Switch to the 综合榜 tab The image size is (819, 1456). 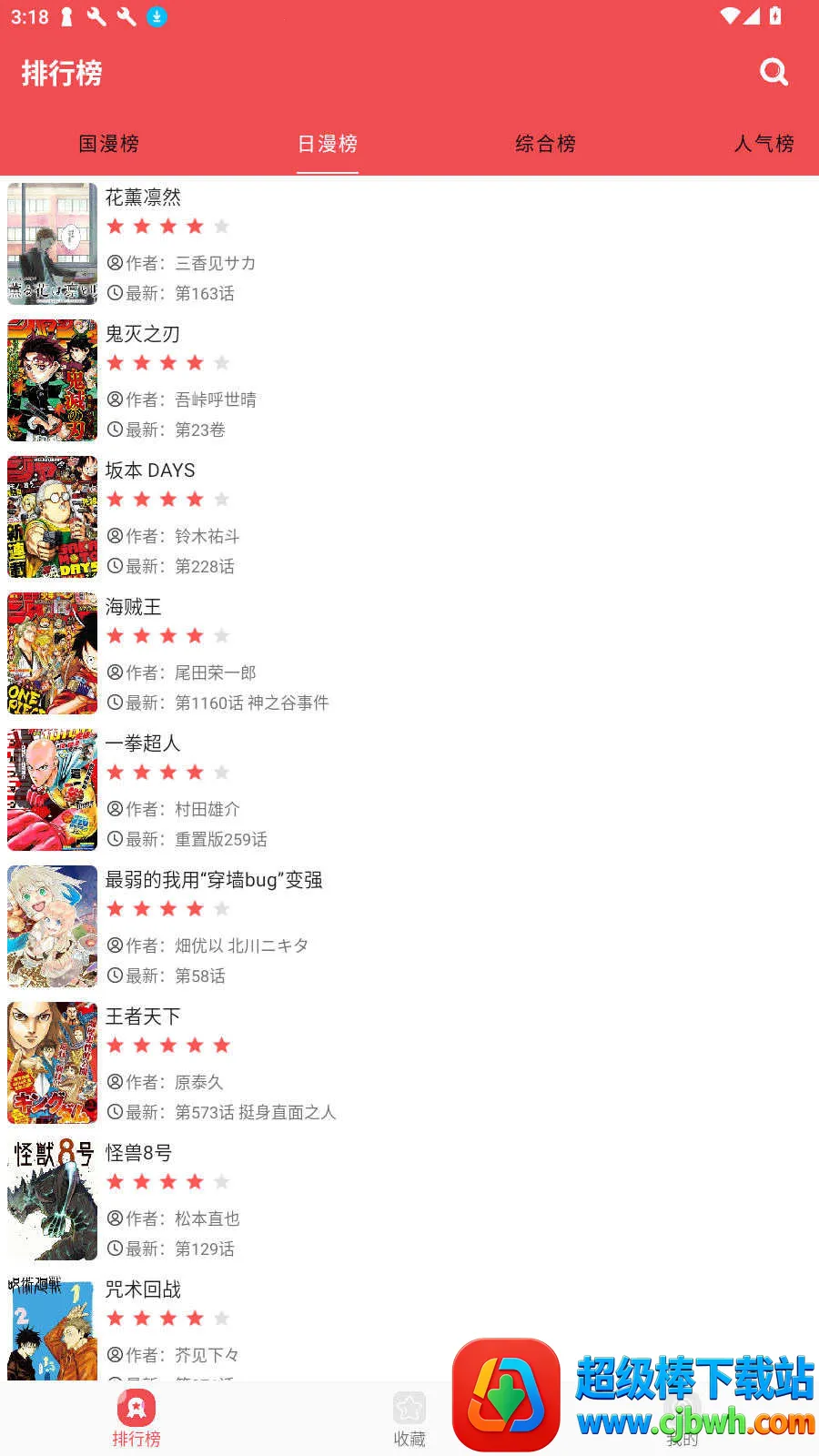(545, 143)
